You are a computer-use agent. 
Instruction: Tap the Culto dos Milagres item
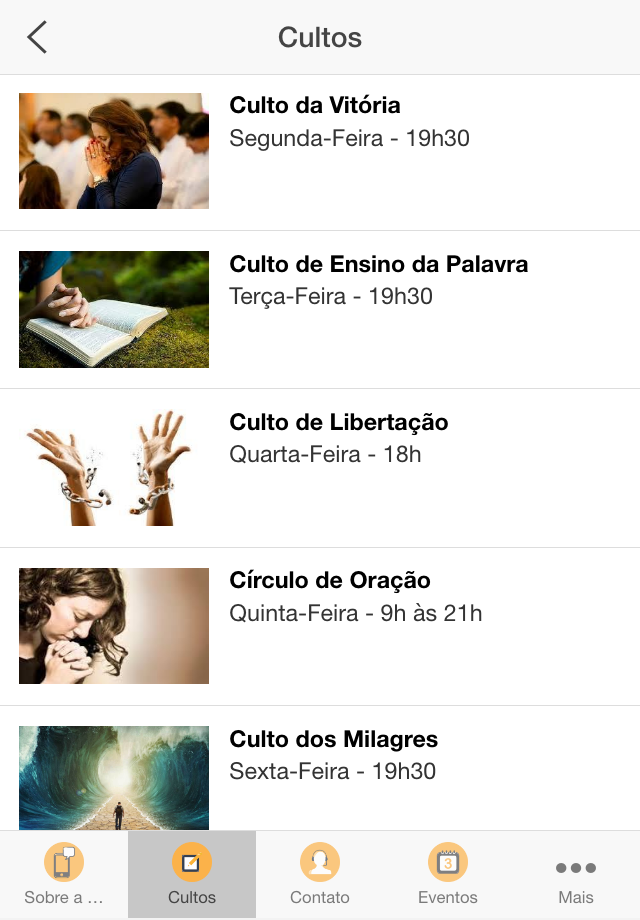tap(320, 770)
